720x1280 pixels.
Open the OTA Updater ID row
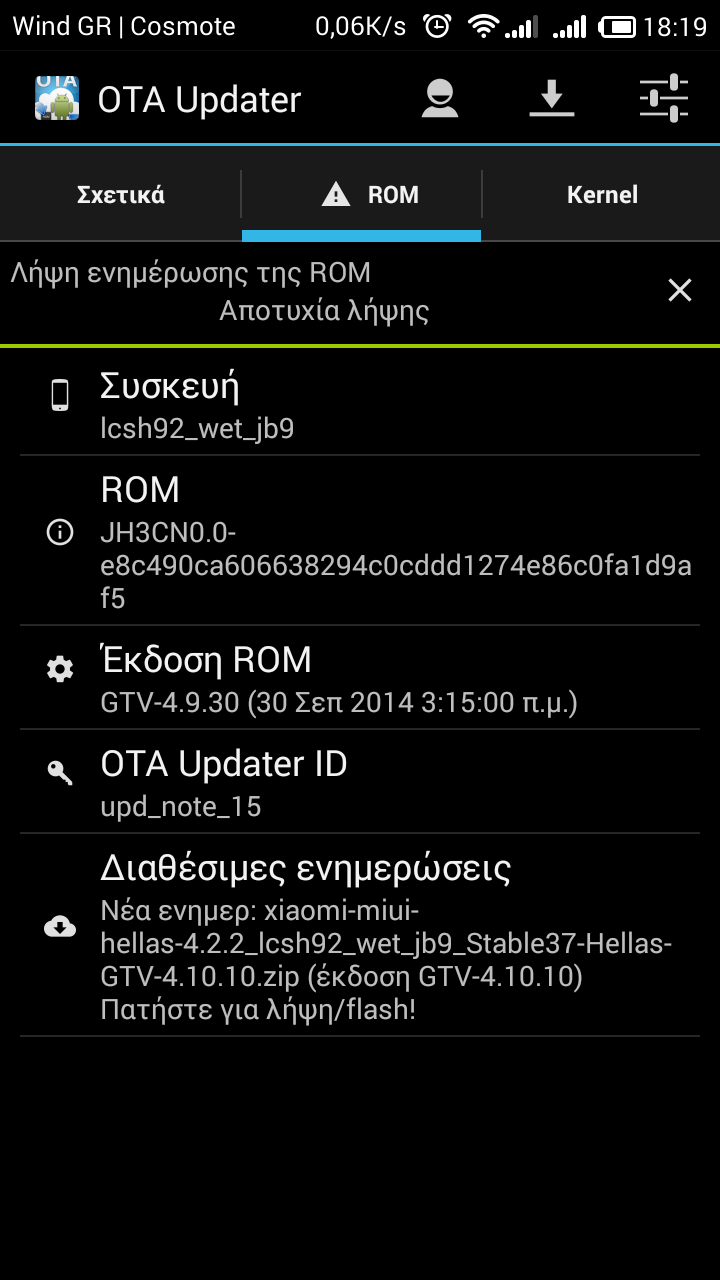coord(360,782)
